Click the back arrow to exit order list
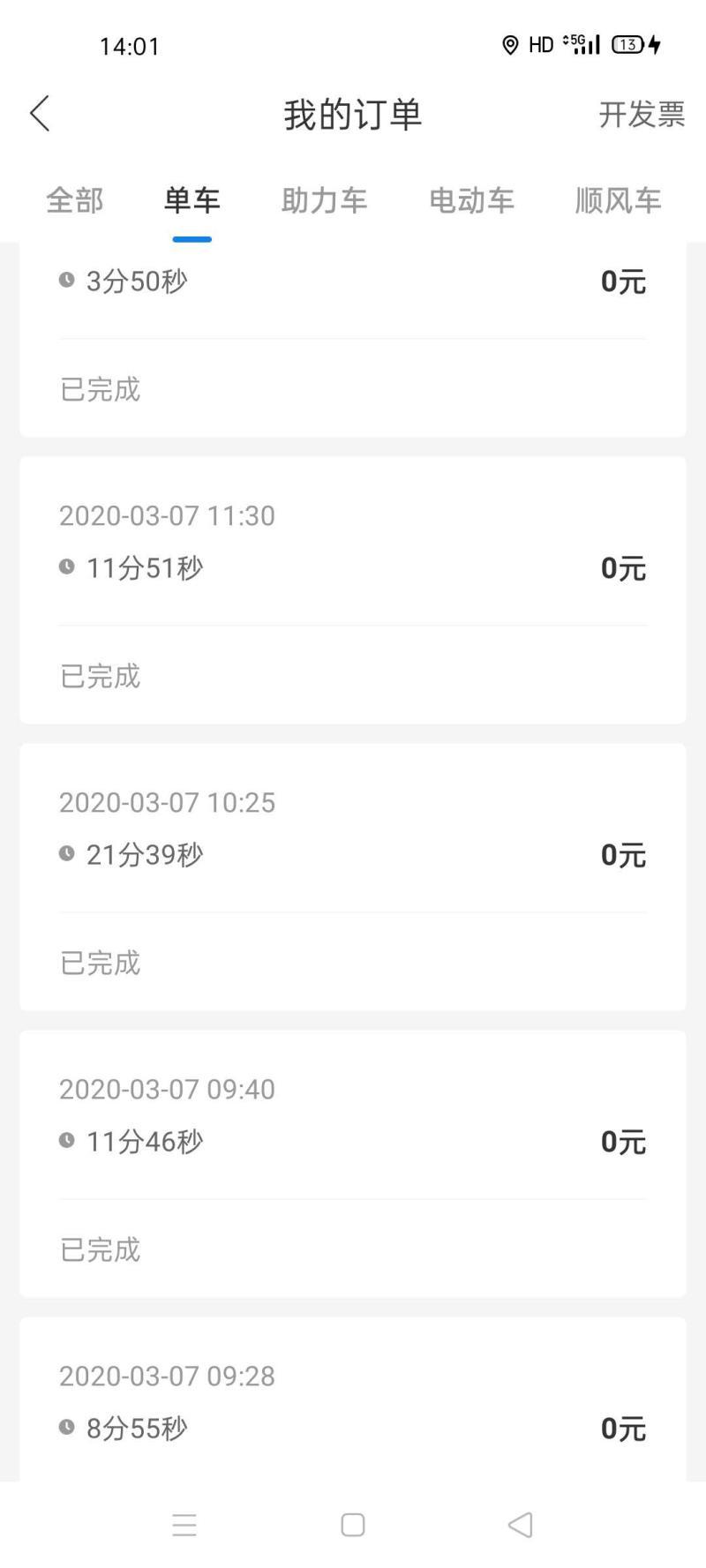The width and height of the screenshot is (706, 1568). (39, 114)
